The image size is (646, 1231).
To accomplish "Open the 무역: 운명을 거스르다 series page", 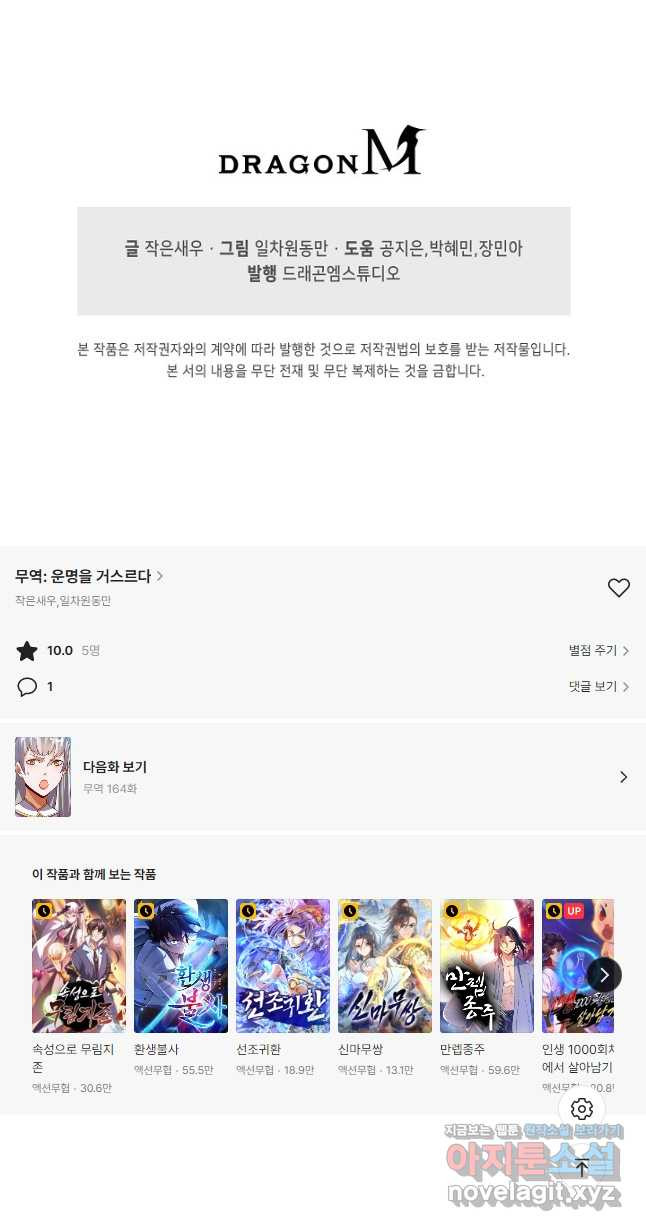I will pos(88,576).
